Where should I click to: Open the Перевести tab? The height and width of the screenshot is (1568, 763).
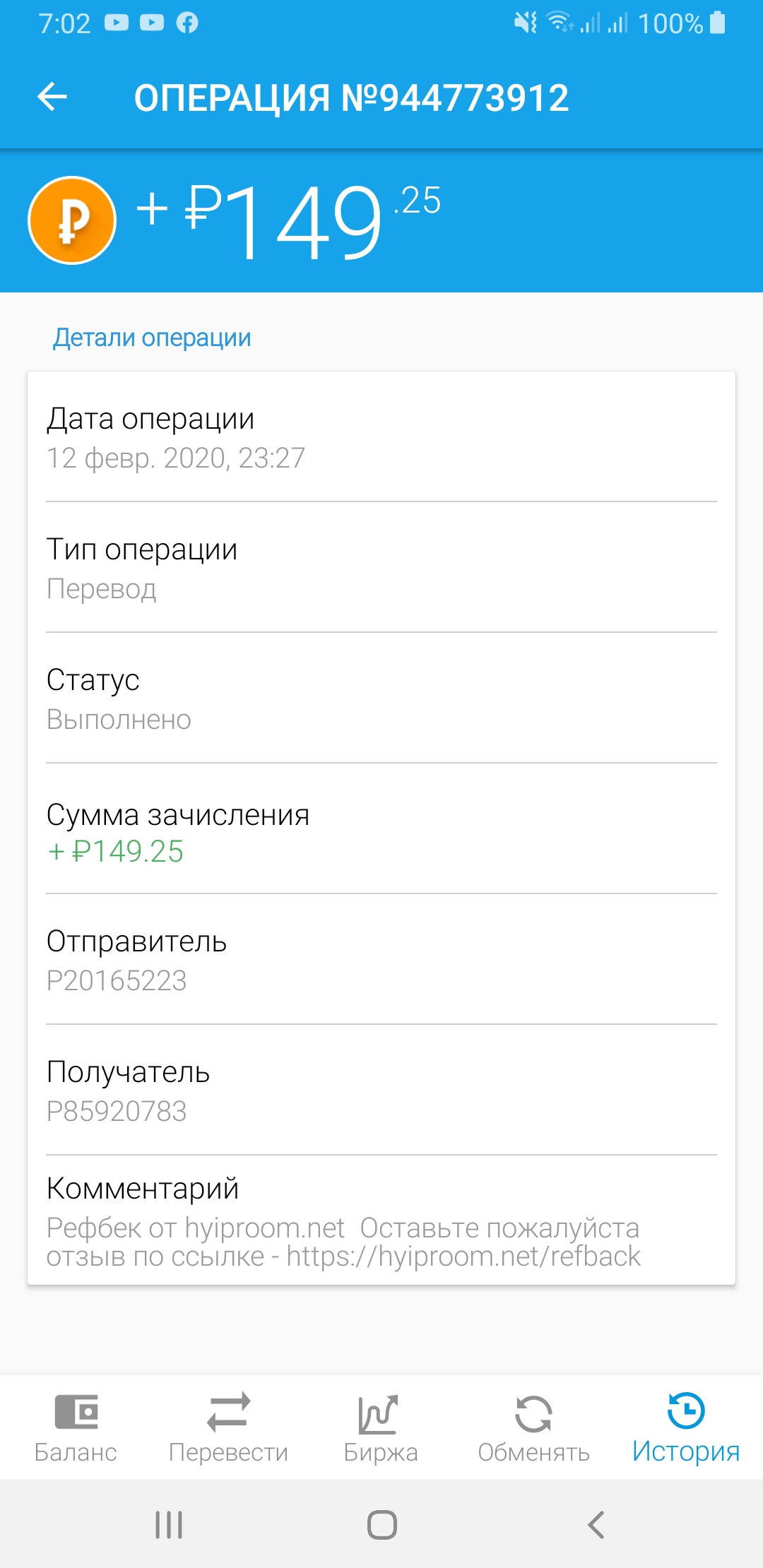coord(228,1427)
